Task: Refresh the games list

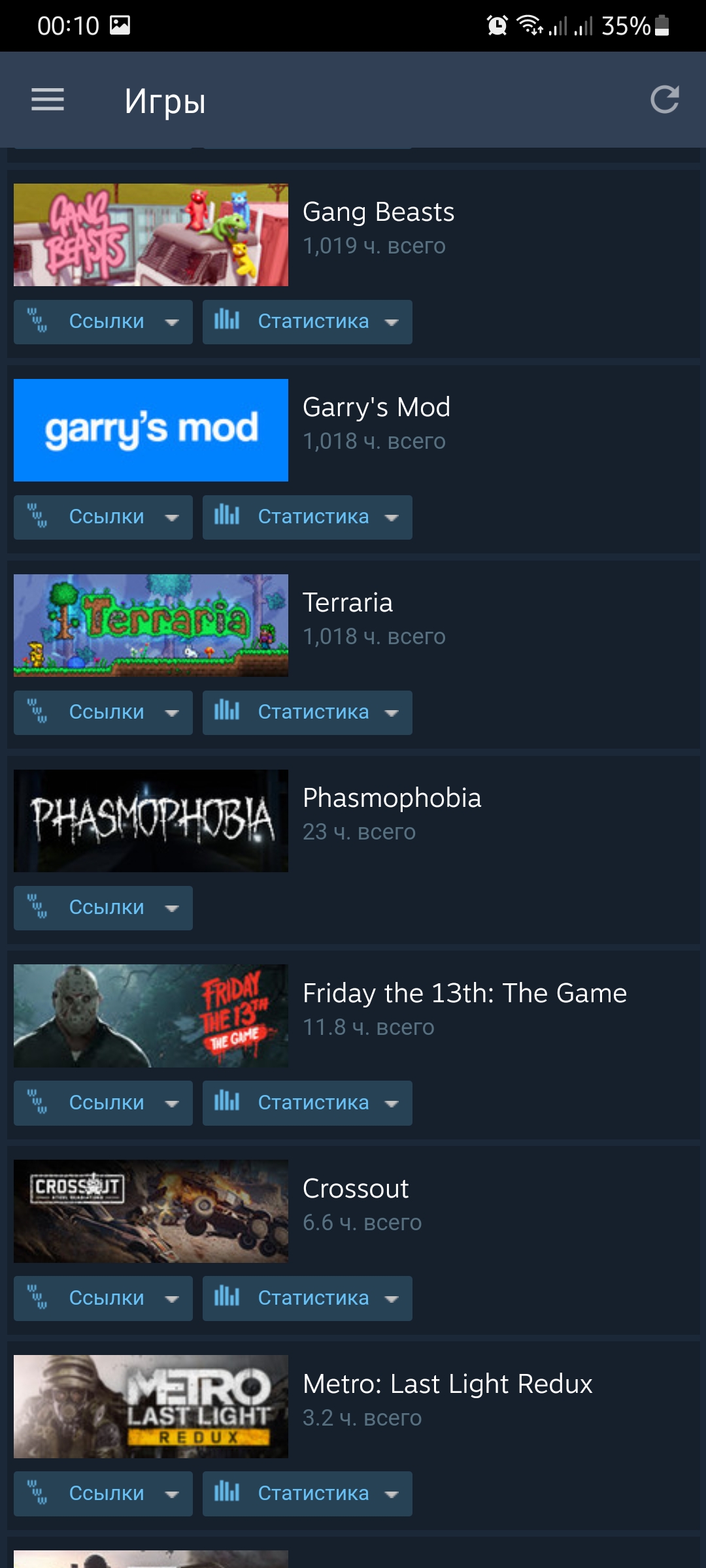Action: (665, 100)
